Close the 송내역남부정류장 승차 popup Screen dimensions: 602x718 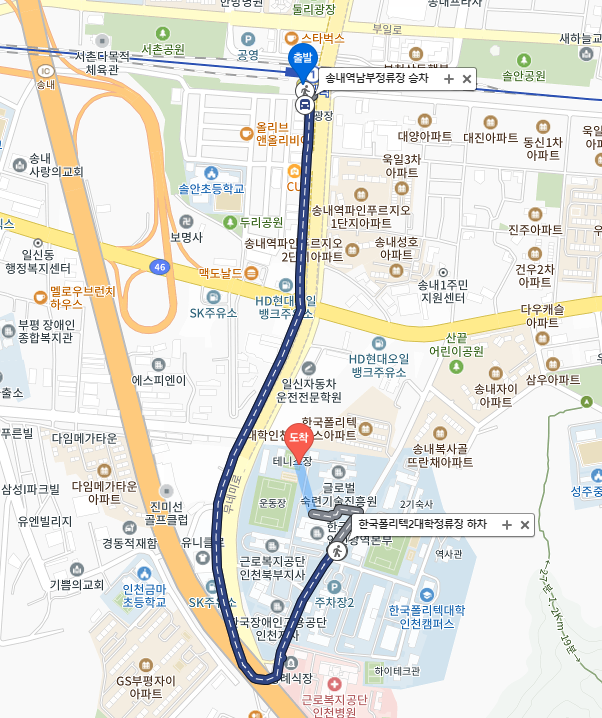(467, 79)
